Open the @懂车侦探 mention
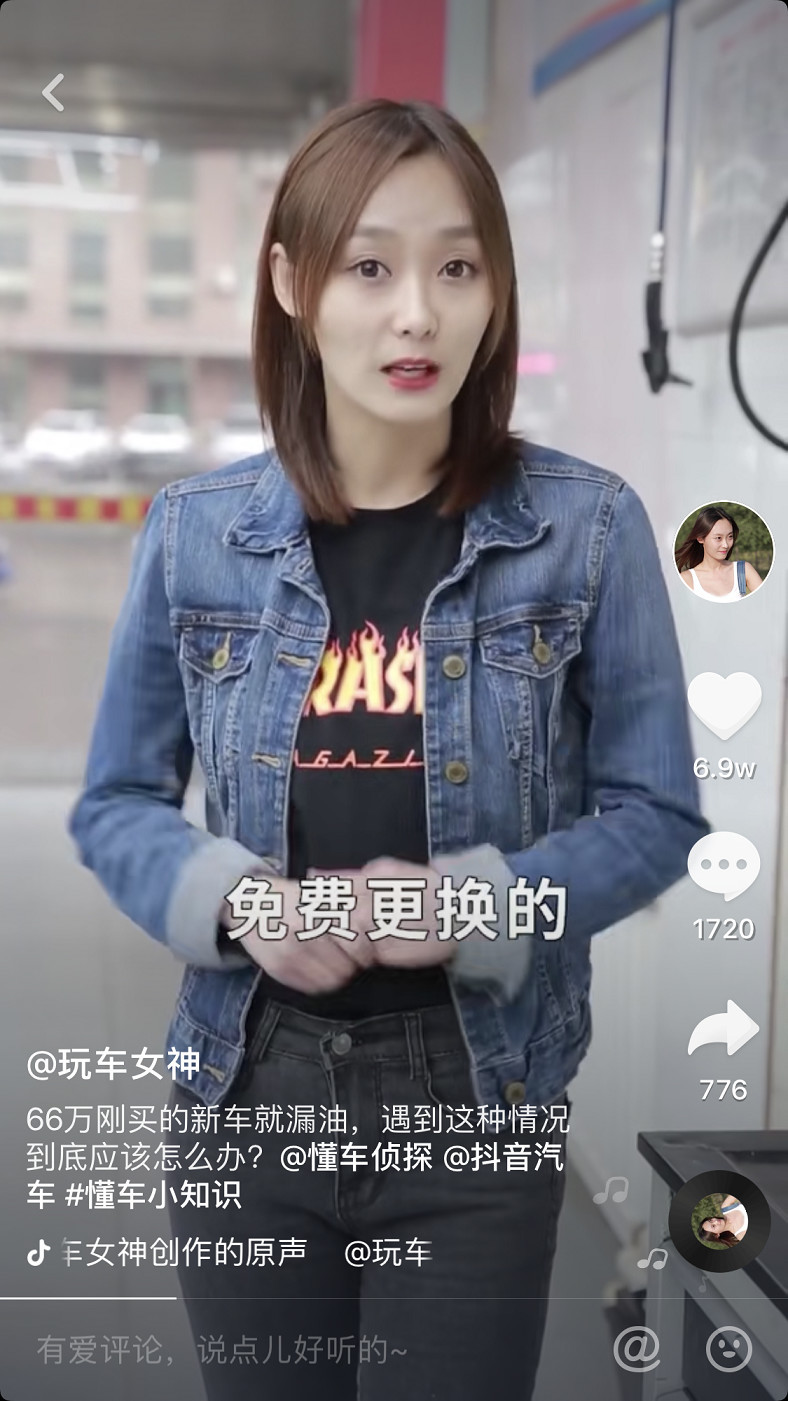788x1401 pixels. point(356,1157)
